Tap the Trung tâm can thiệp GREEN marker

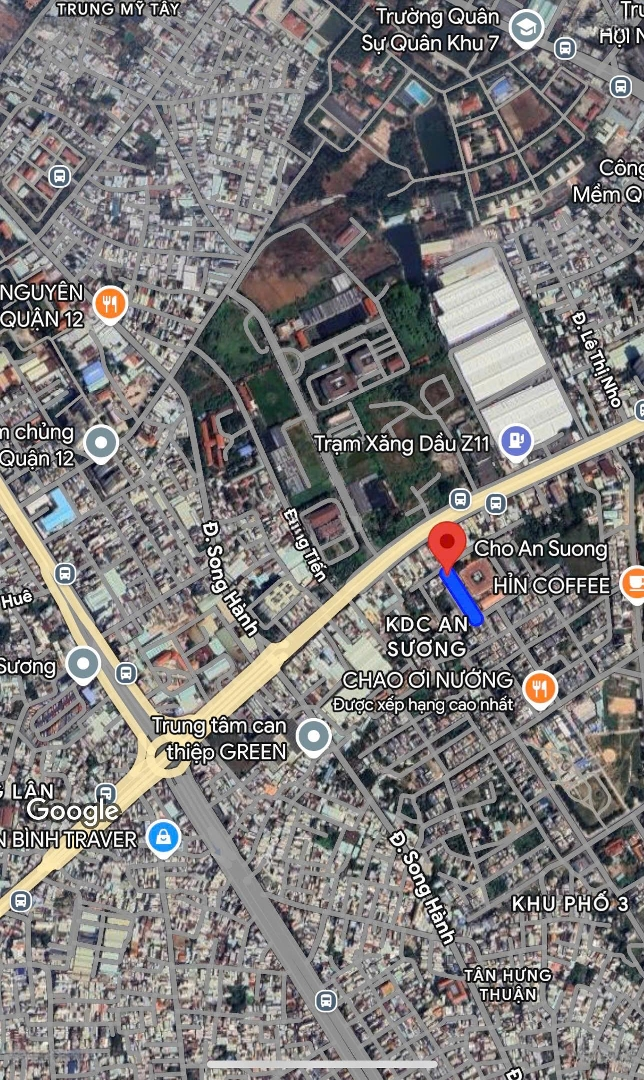pyautogui.click(x=313, y=736)
